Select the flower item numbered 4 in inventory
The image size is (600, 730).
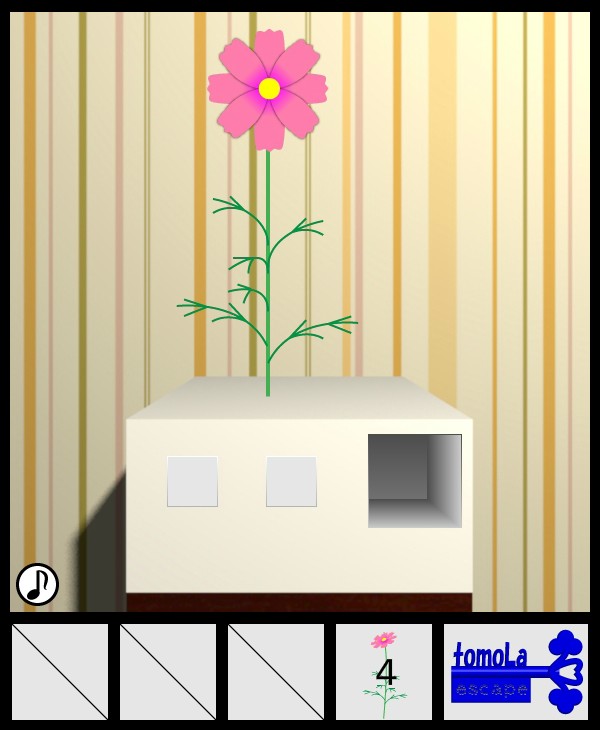pos(384,672)
